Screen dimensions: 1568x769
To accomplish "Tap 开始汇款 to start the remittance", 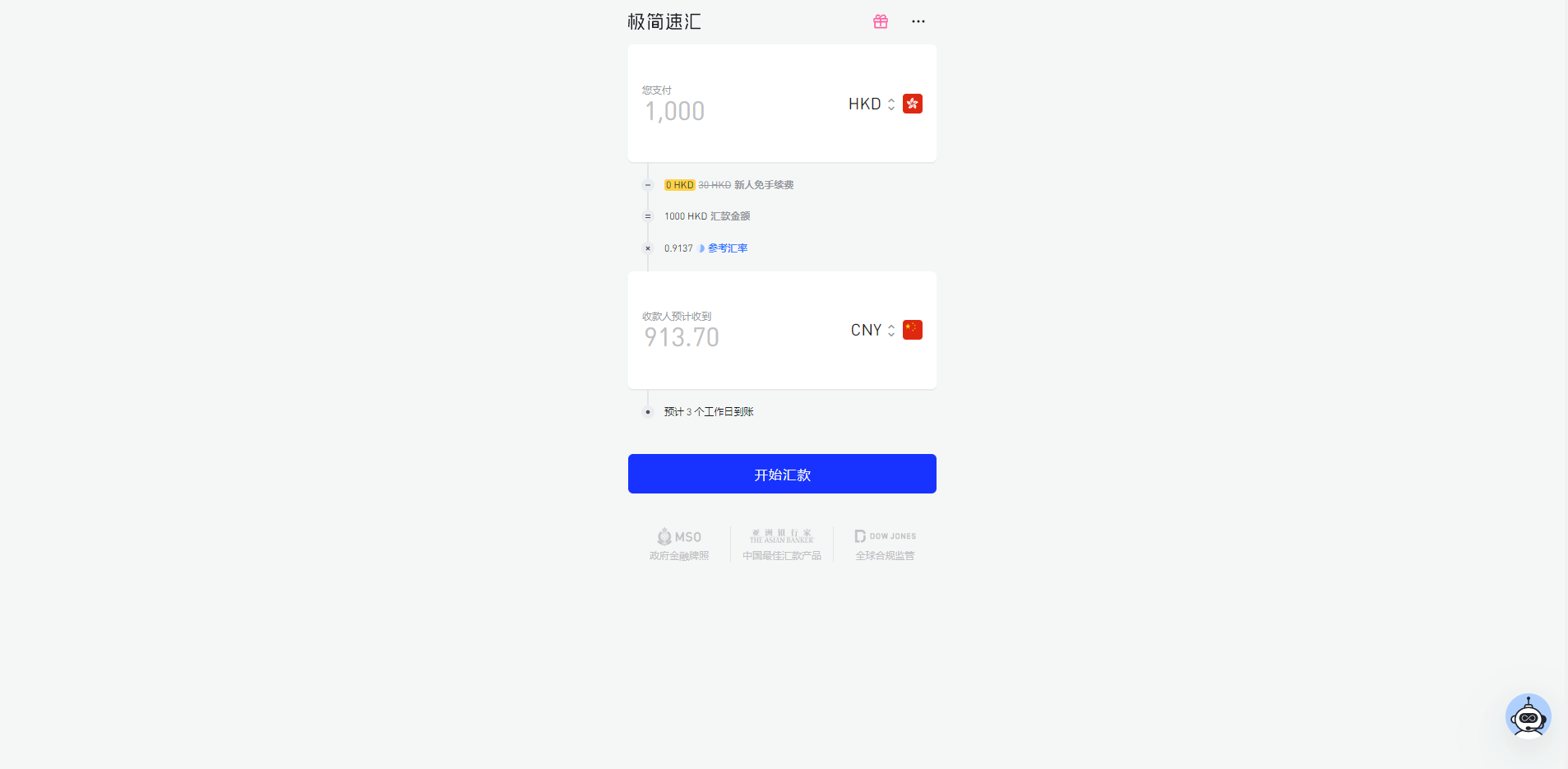I will point(782,474).
